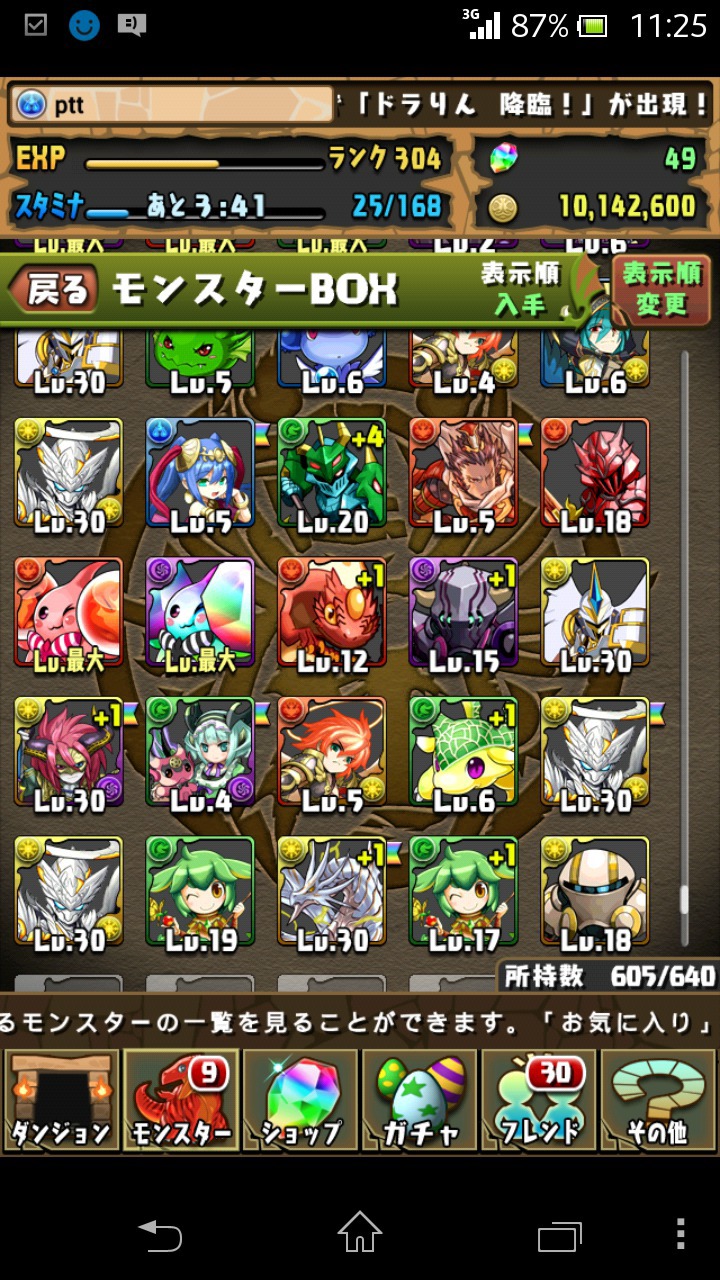Viewport: 720px width, 1280px height.
Task: Pick the yellow melon dragon Lv.6 +1
Action: (464, 753)
